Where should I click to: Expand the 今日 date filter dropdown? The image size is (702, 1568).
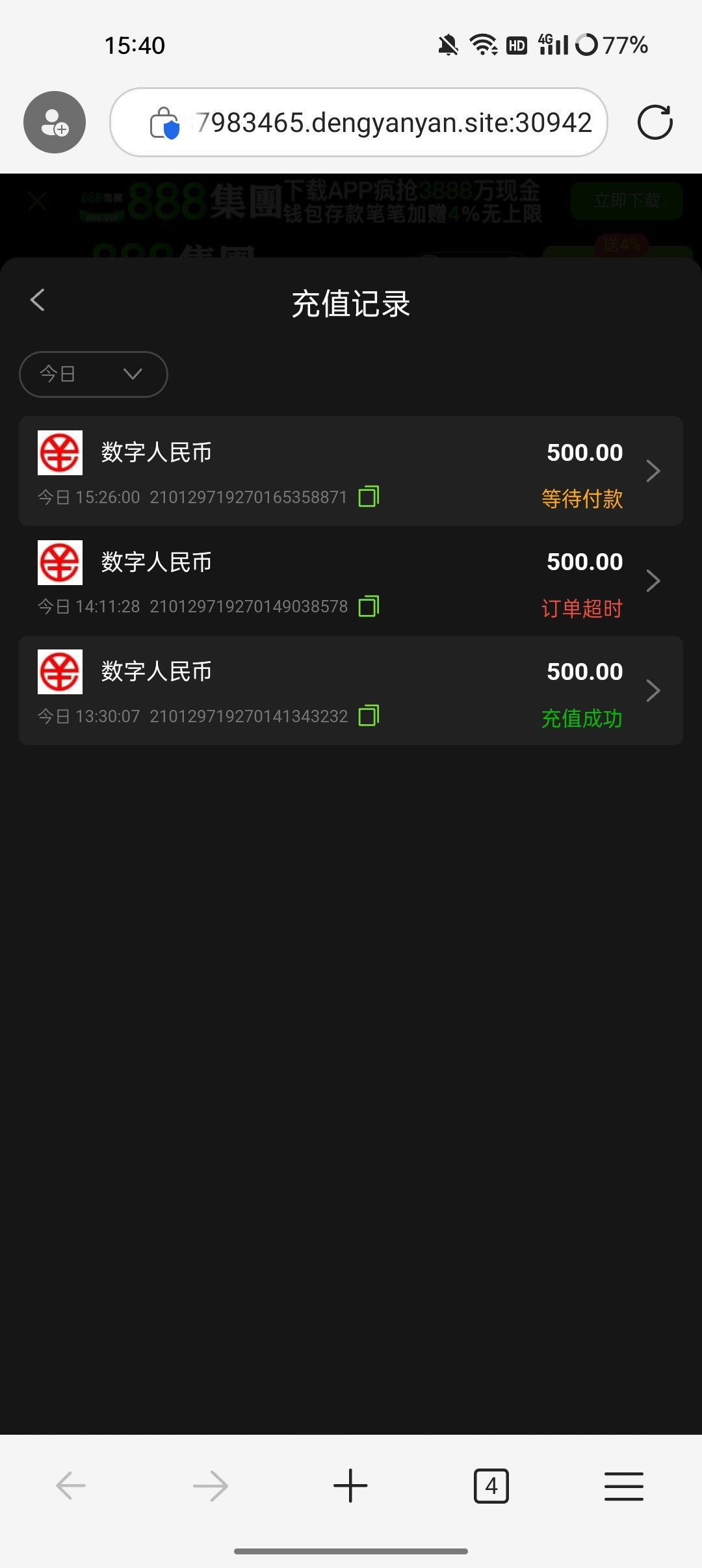[x=94, y=374]
